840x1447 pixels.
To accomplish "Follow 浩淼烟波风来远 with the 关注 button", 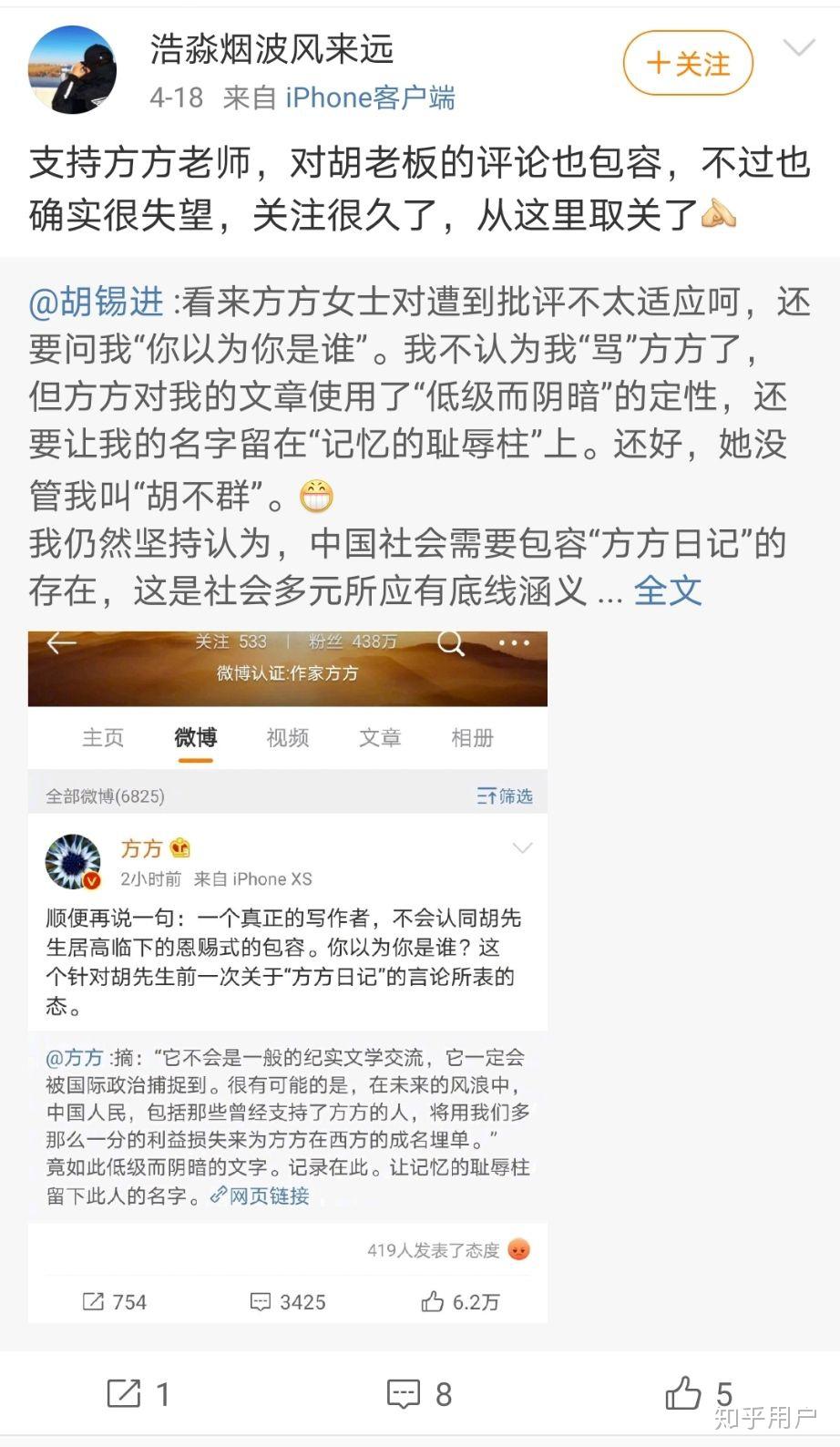I will tap(688, 64).
